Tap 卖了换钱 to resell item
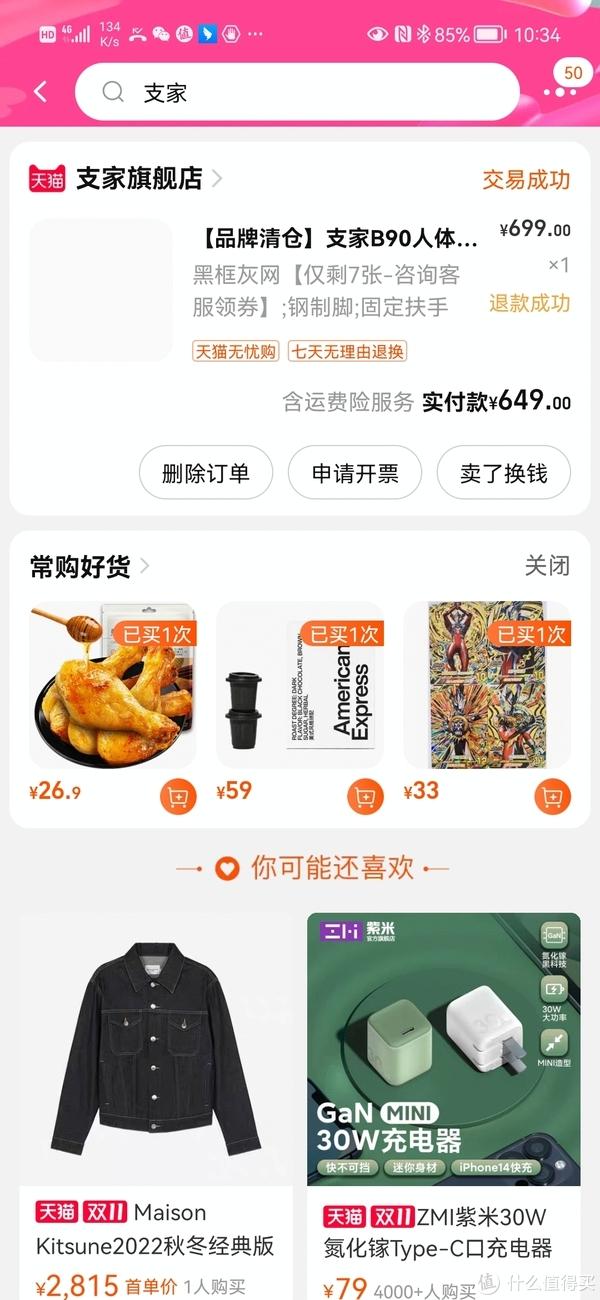This screenshot has width=600, height=1300. coord(504,473)
